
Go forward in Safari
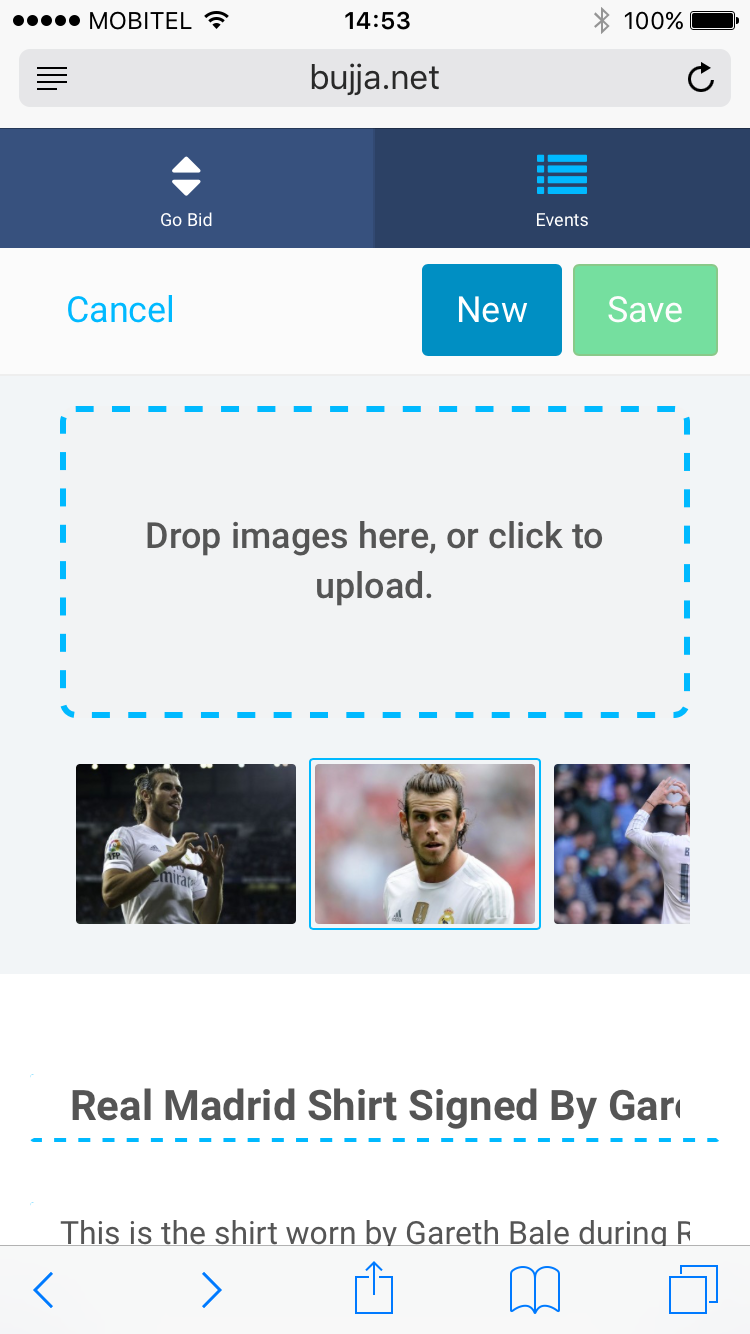[x=211, y=1290]
